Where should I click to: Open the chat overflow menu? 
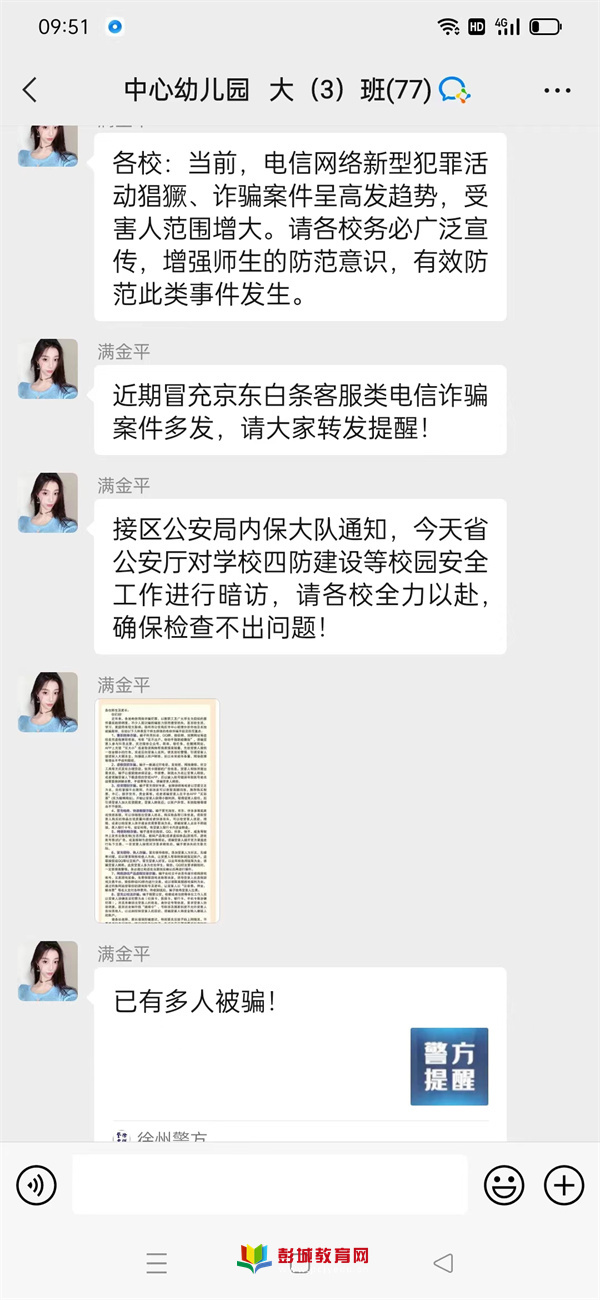(557, 90)
